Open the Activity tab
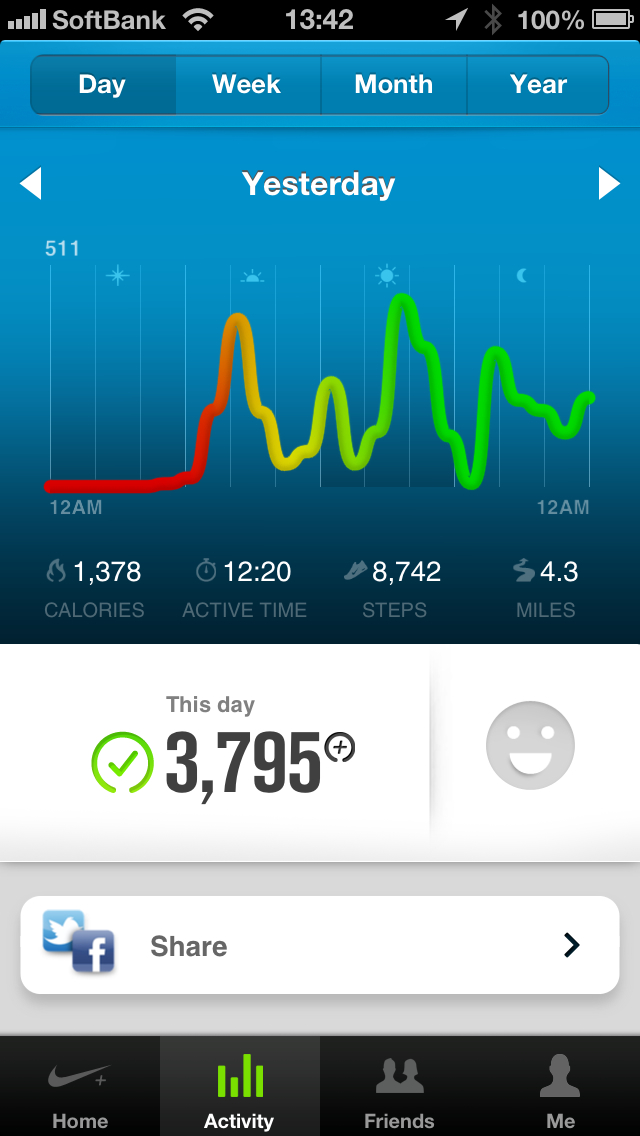 click(x=239, y=1090)
